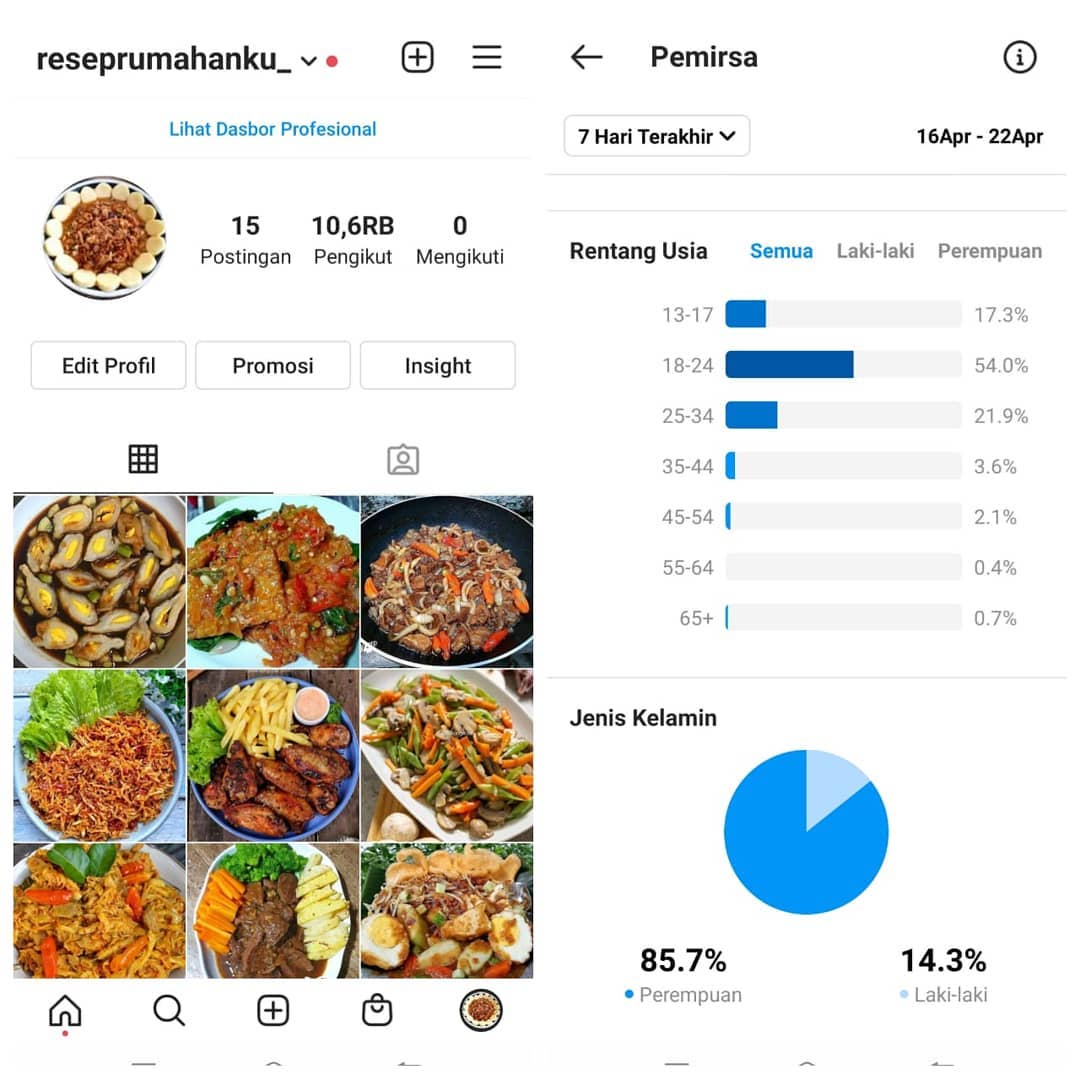Viewport: 1080px width, 1080px height.
Task: Go to the home feed tab
Action: pos(65,1011)
